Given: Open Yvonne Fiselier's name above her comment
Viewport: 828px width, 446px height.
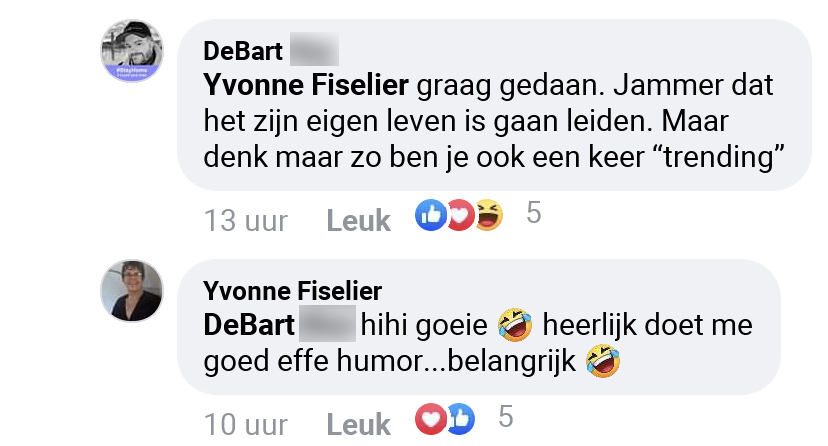Looking at the screenshot, I should (292, 291).
